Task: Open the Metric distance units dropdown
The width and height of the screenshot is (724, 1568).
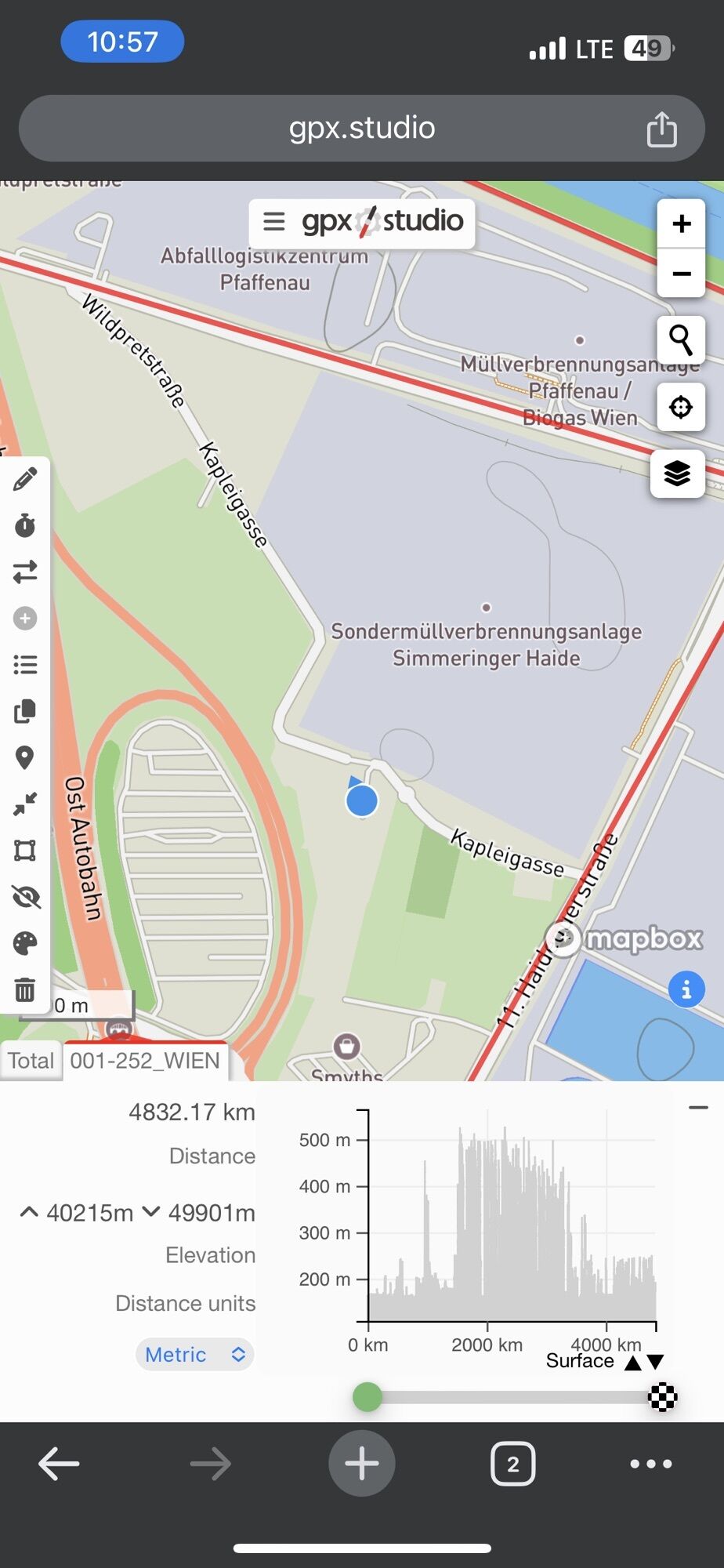Action: (x=195, y=1355)
